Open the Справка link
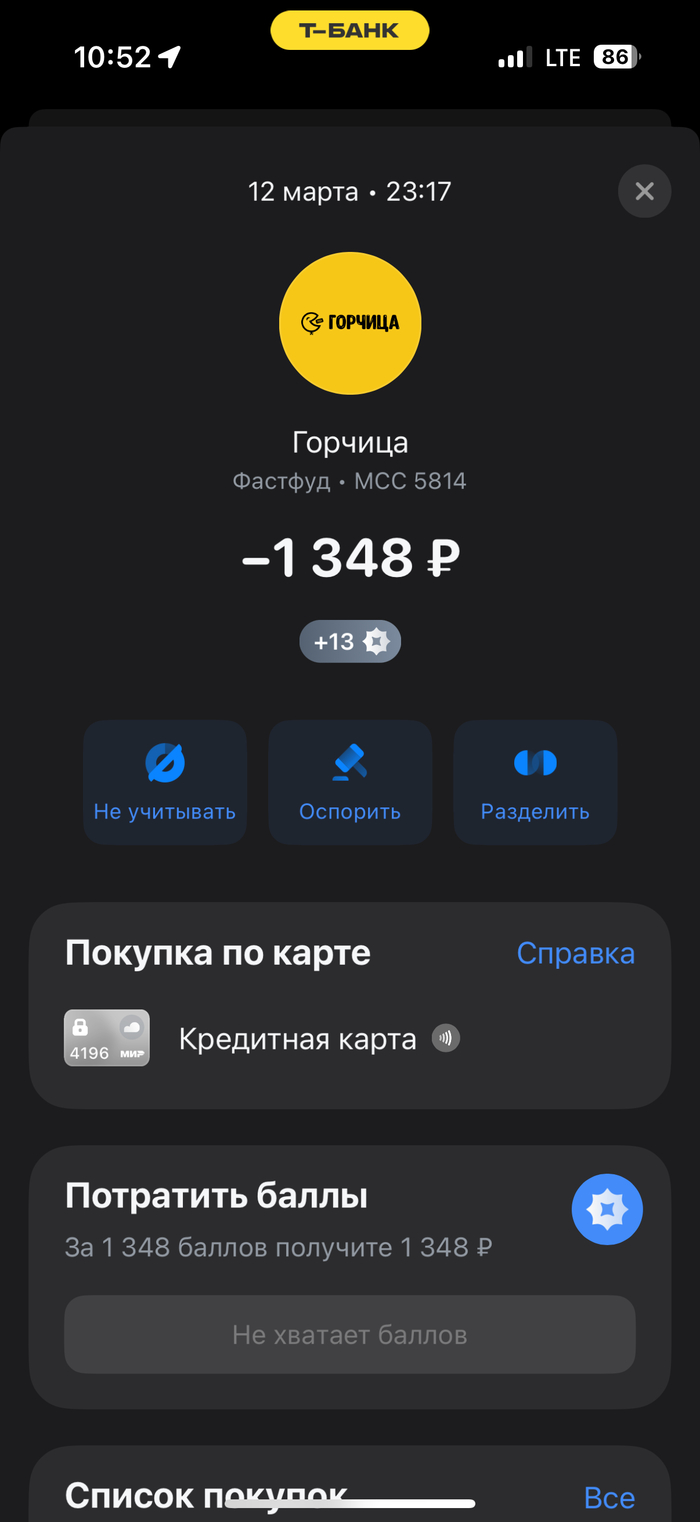This screenshot has height=1522, width=700. click(575, 953)
